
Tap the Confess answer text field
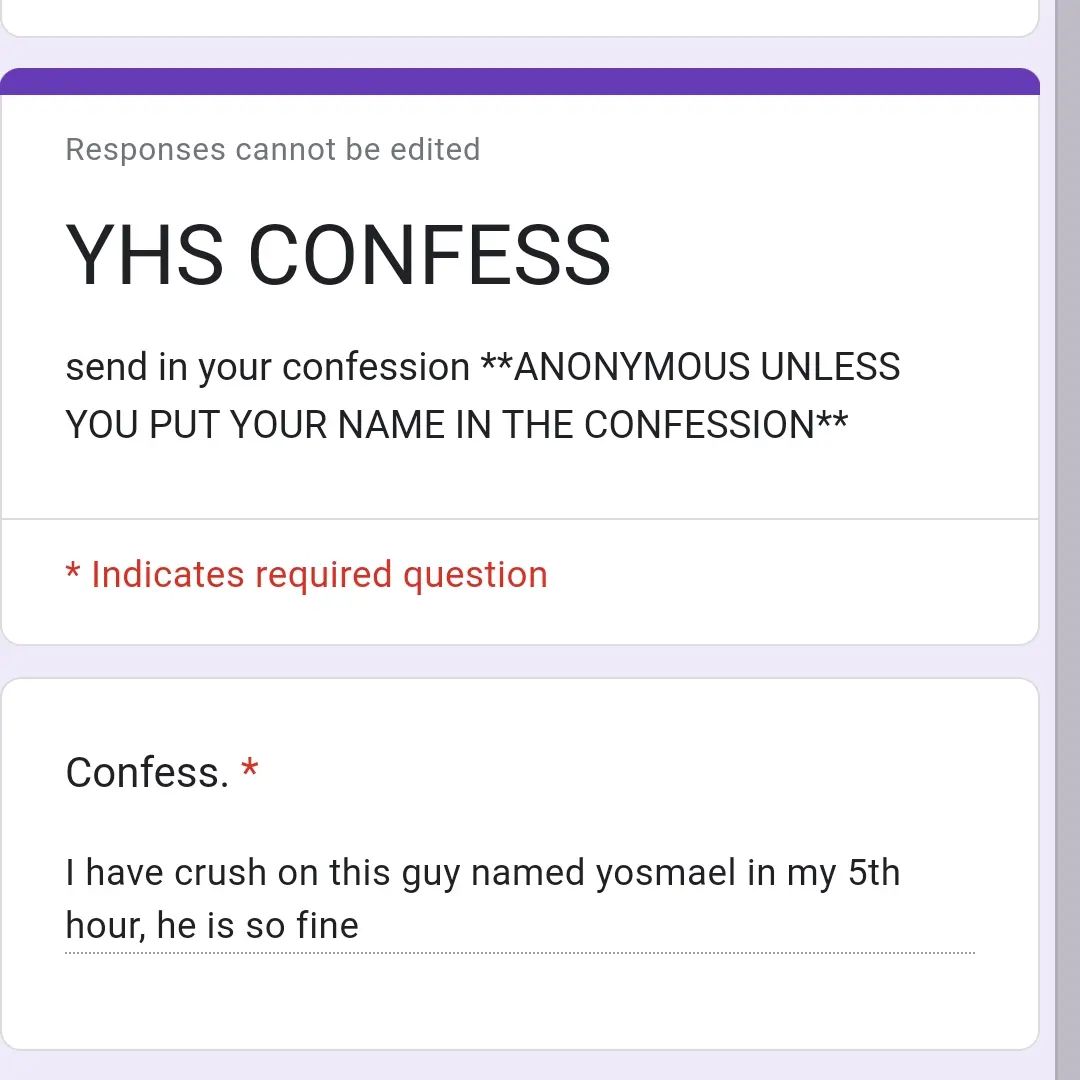519,899
